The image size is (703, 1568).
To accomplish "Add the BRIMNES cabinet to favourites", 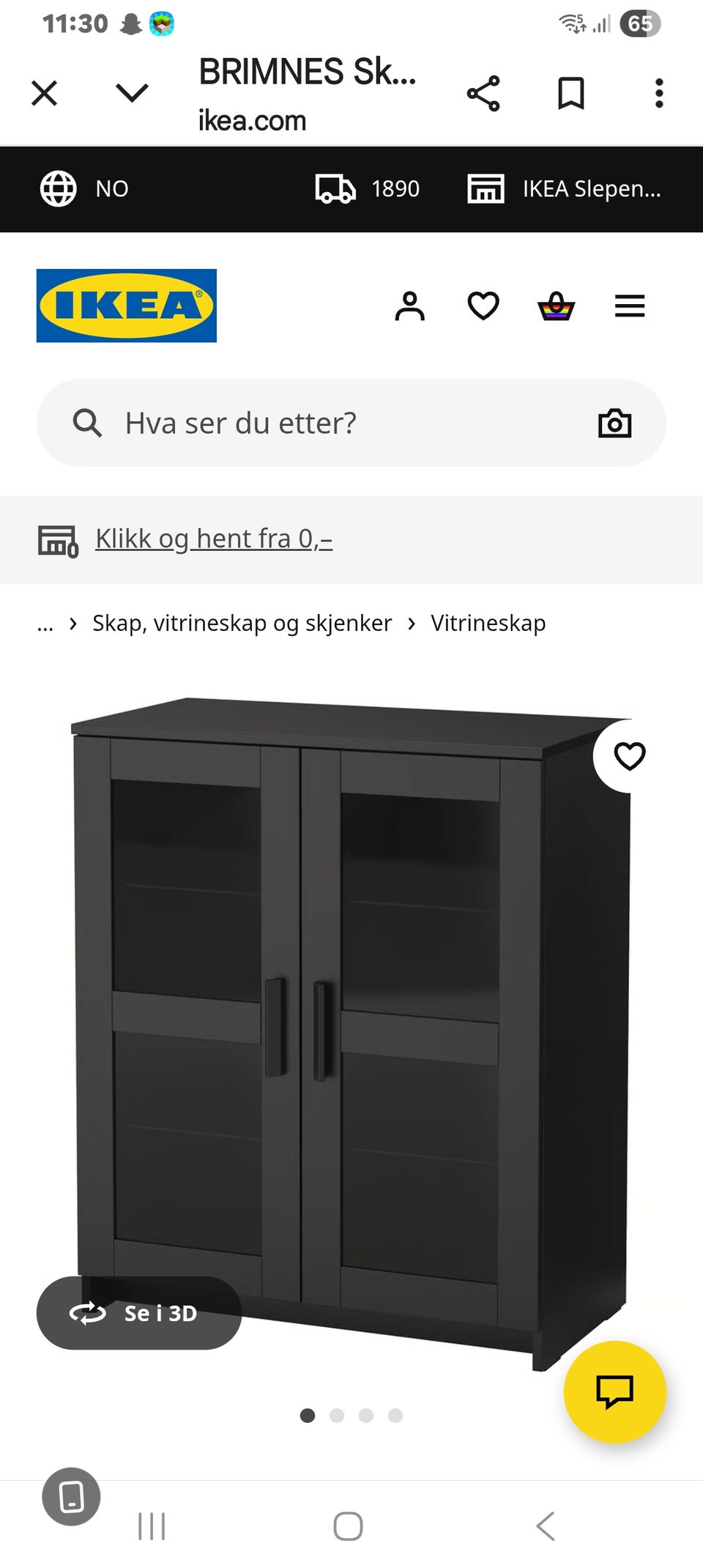I will 630,756.
